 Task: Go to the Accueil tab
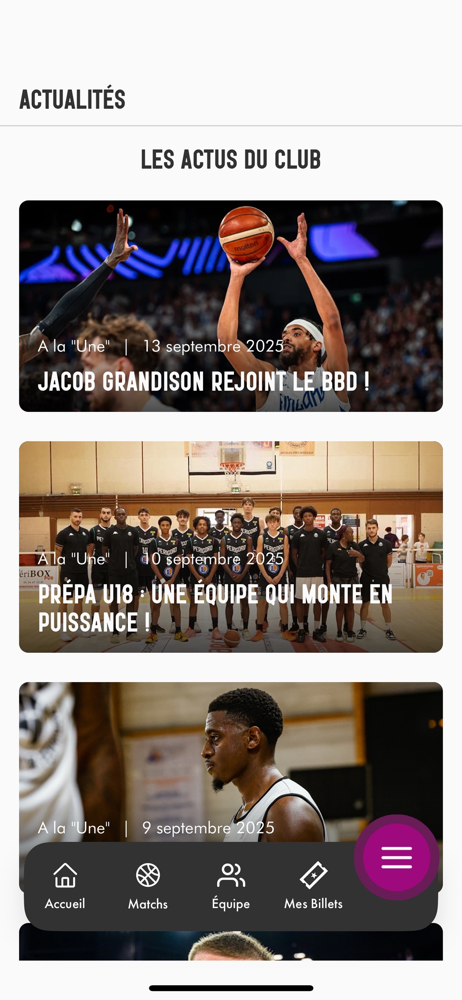pyautogui.click(x=65, y=886)
